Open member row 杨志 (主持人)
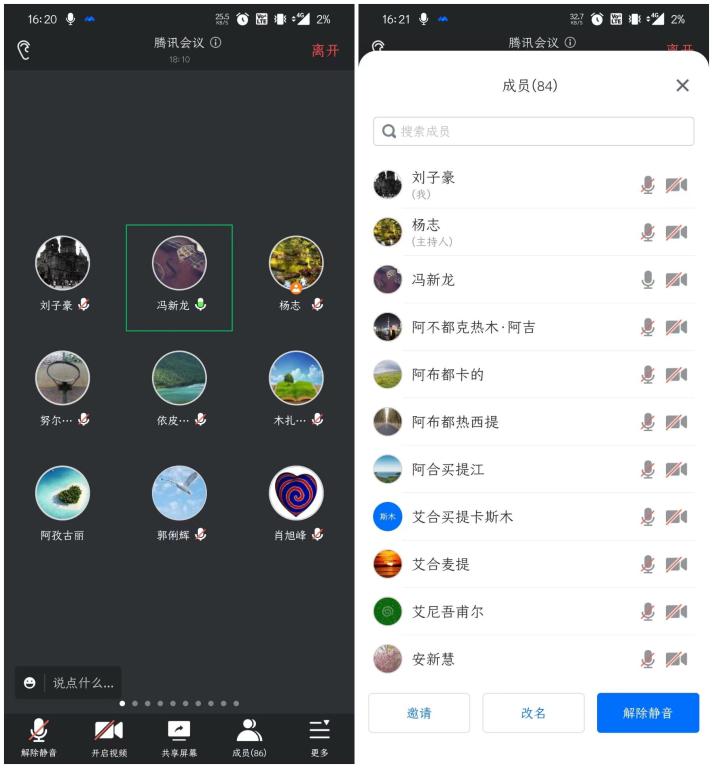This screenshot has width=713, height=768. [x=500, y=232]
